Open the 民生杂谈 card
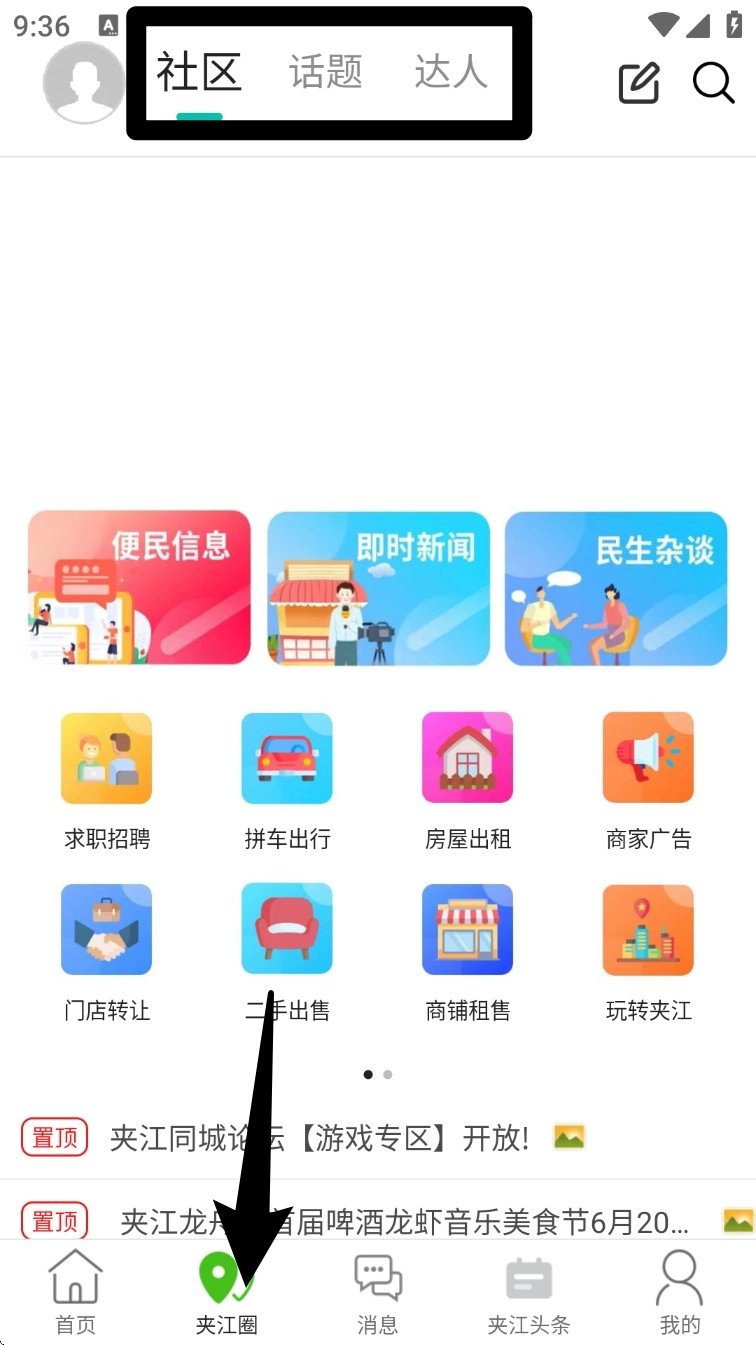The width and height of the screenshot is (756, 1345). (616, 587)
